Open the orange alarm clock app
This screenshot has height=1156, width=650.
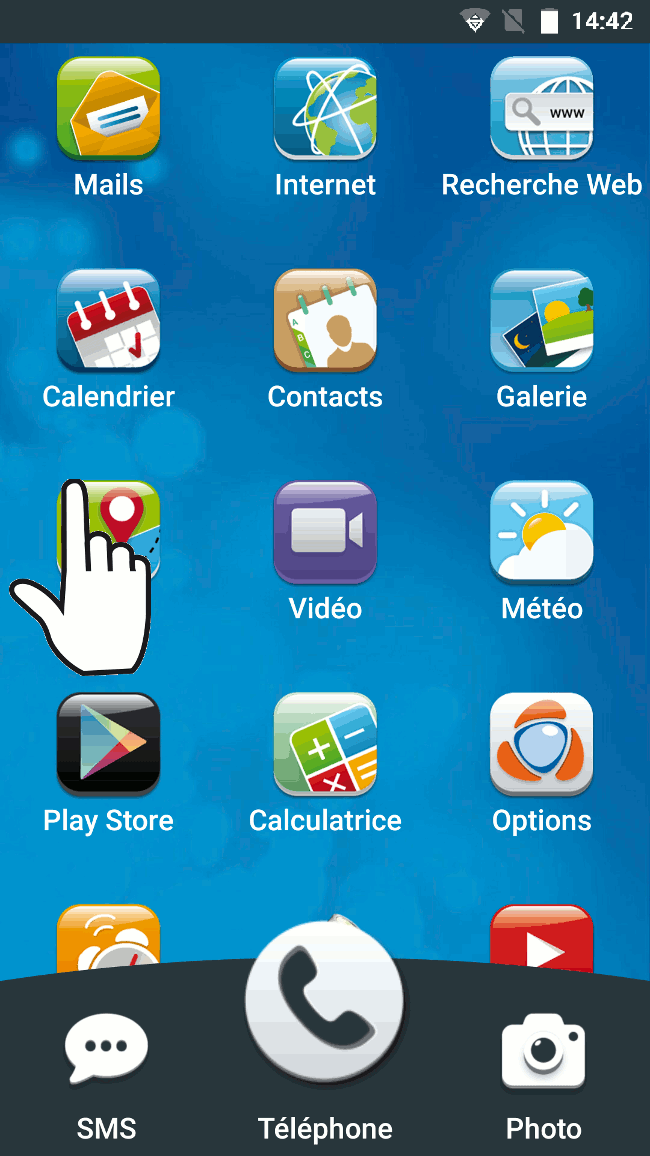[108, 938]
